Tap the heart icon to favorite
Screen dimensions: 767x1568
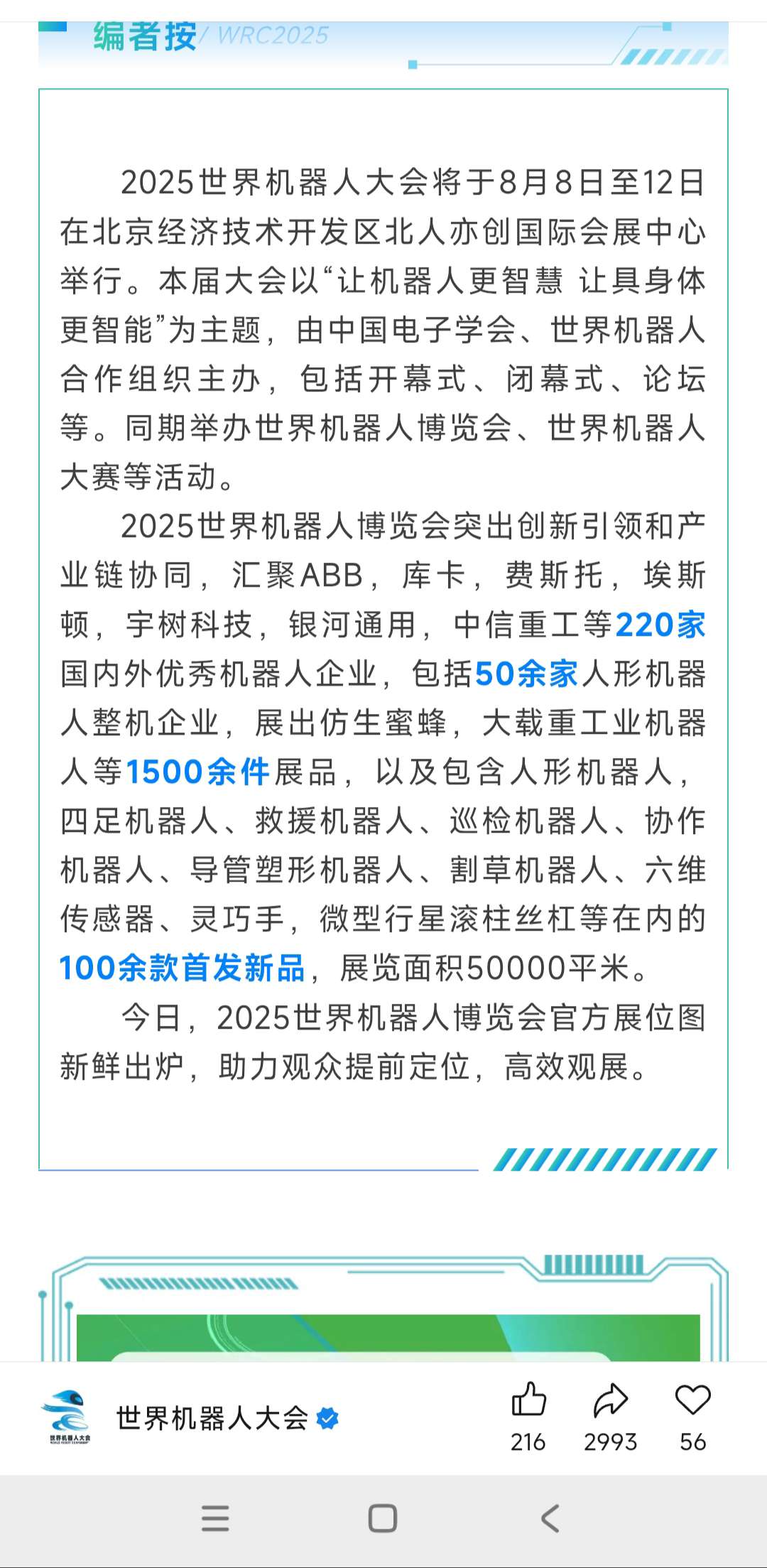(693, 1400)
